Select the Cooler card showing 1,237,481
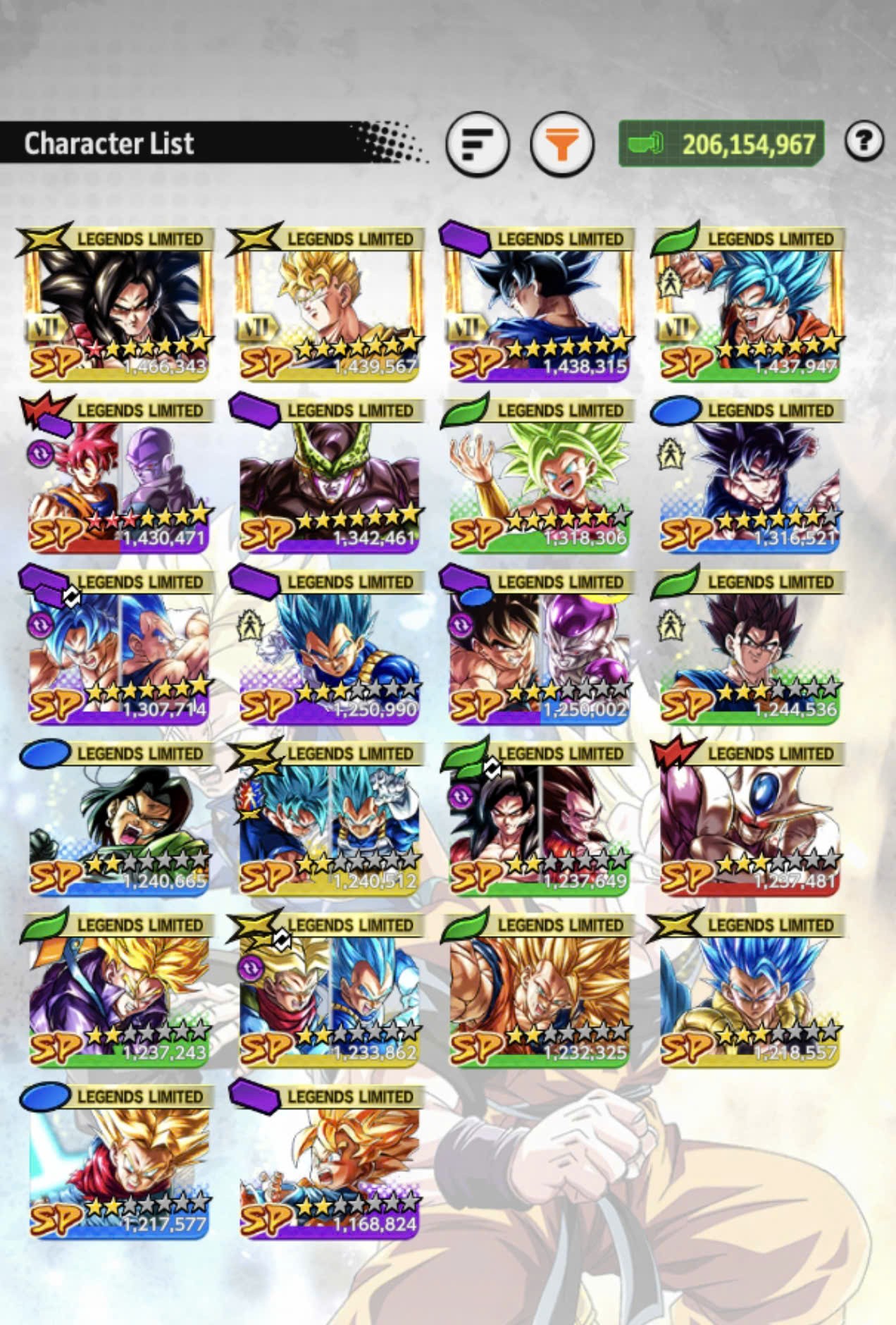Image resolution: width=896 pixels, height=1325 pixels. (749, 819)
